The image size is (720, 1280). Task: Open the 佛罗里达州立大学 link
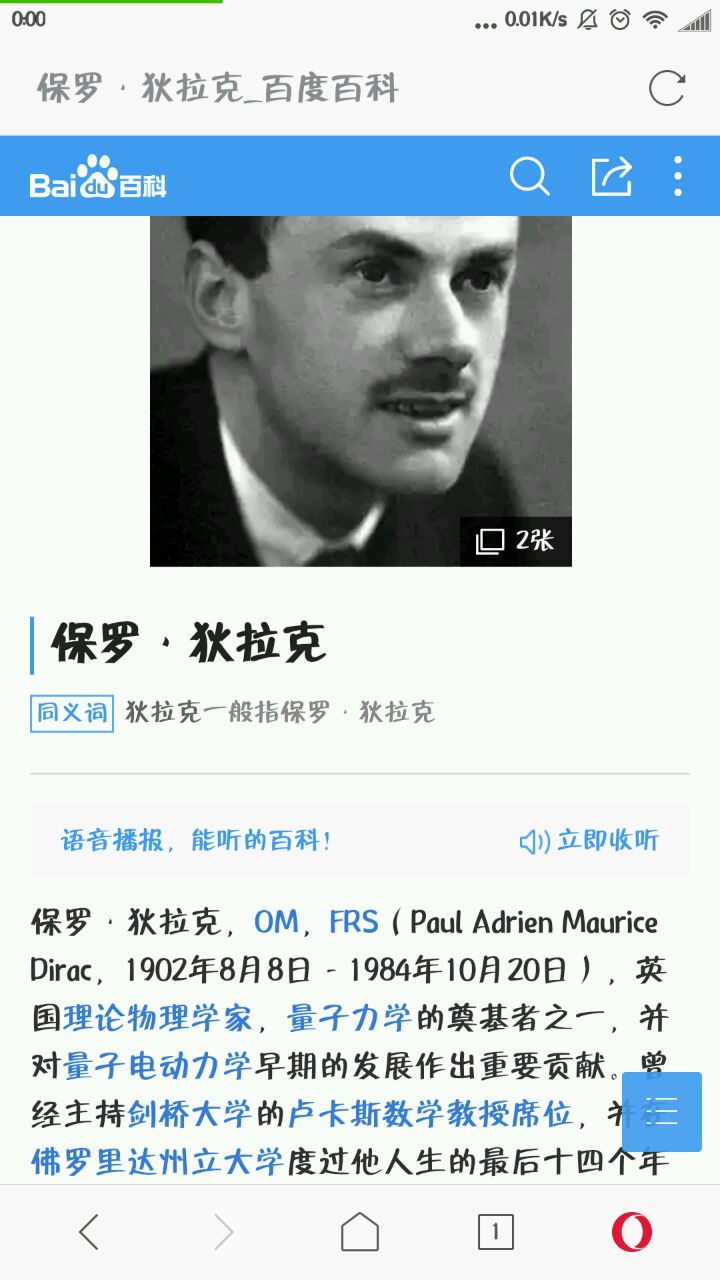click(157, 1161)
